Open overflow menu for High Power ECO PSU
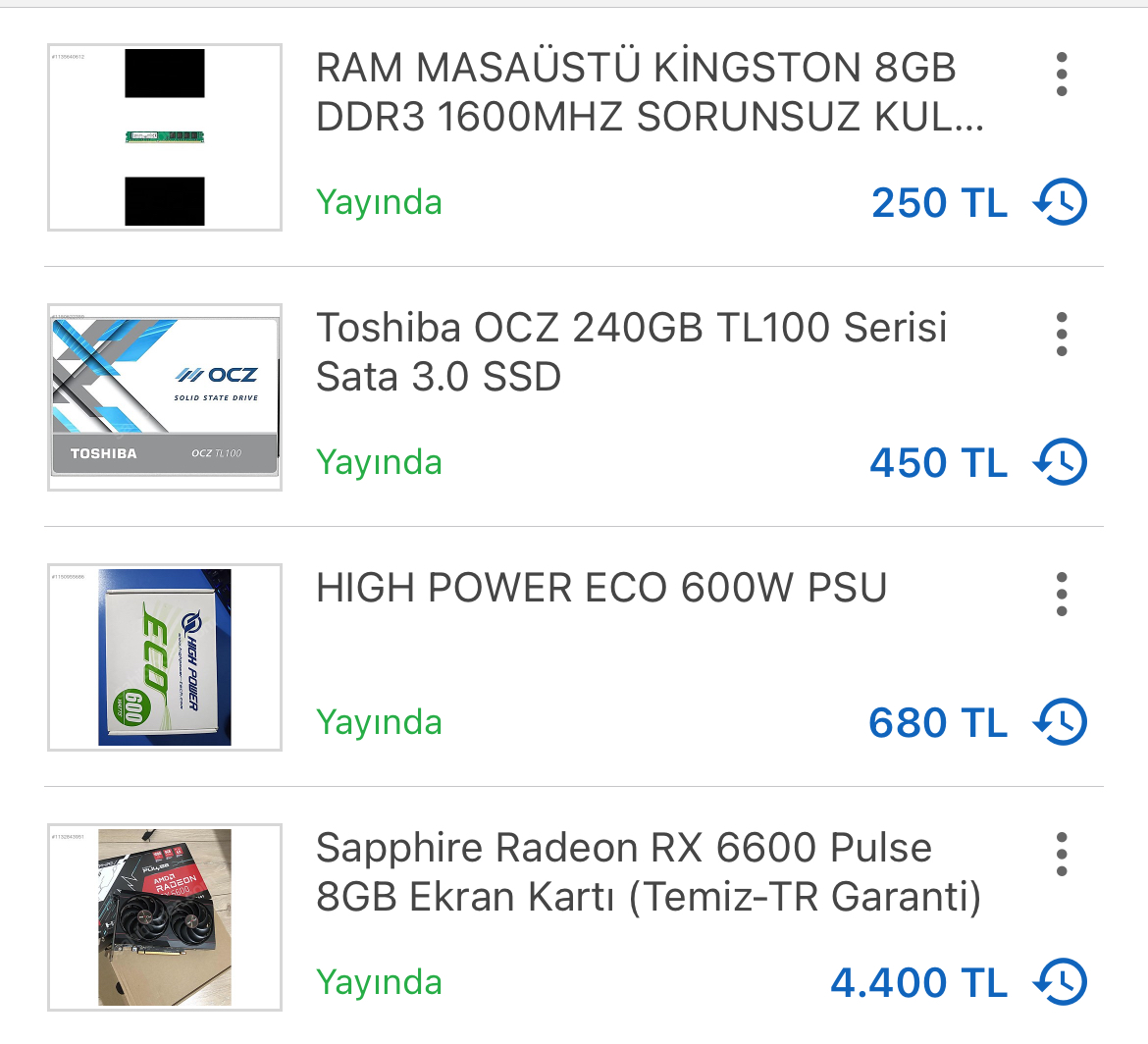The image size is (1148, 1044). coord(1061,595)
